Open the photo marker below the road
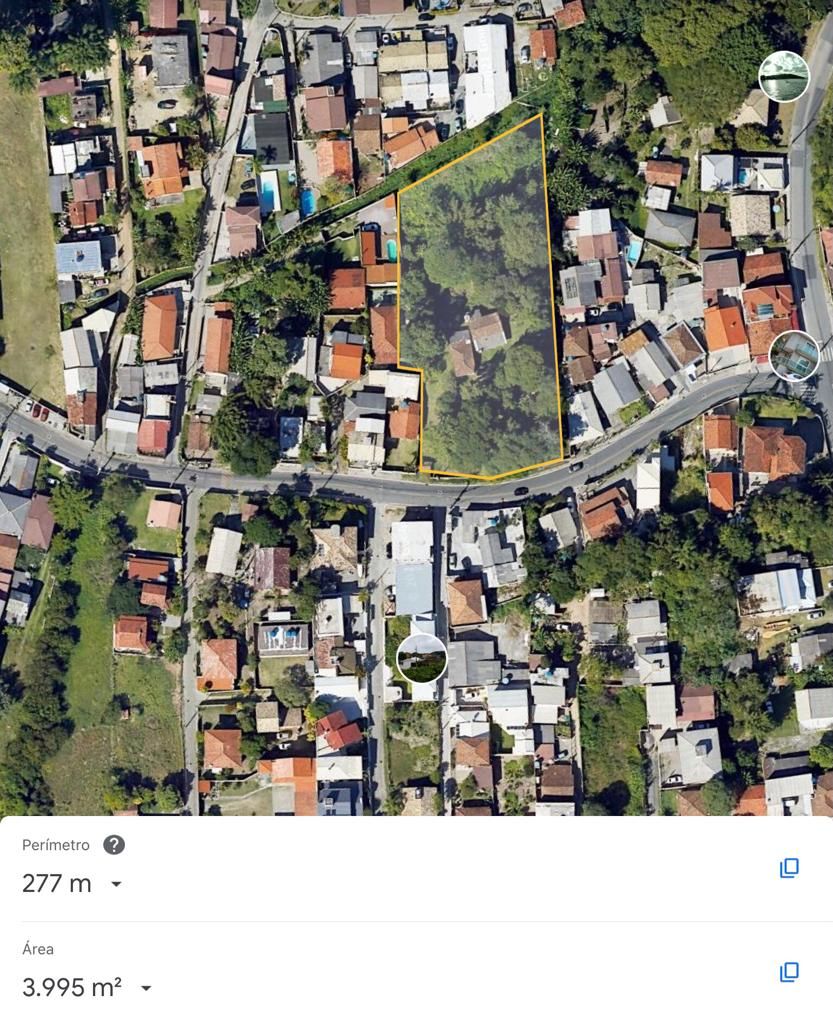Image resolution: width=833 pixels, height=1024 pixels. (x=422, y=658)
